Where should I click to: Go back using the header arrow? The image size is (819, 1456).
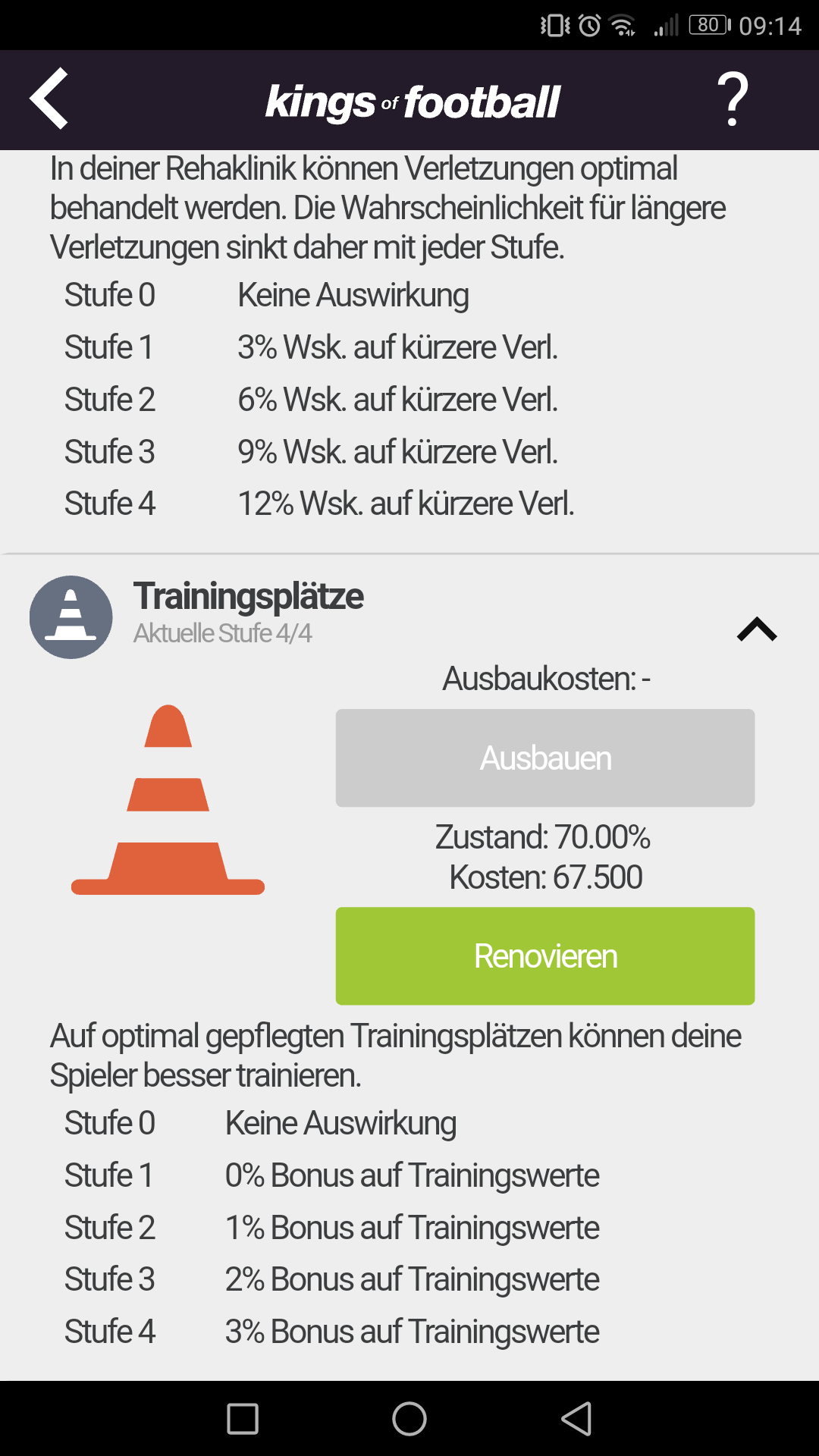pos(50,99)
